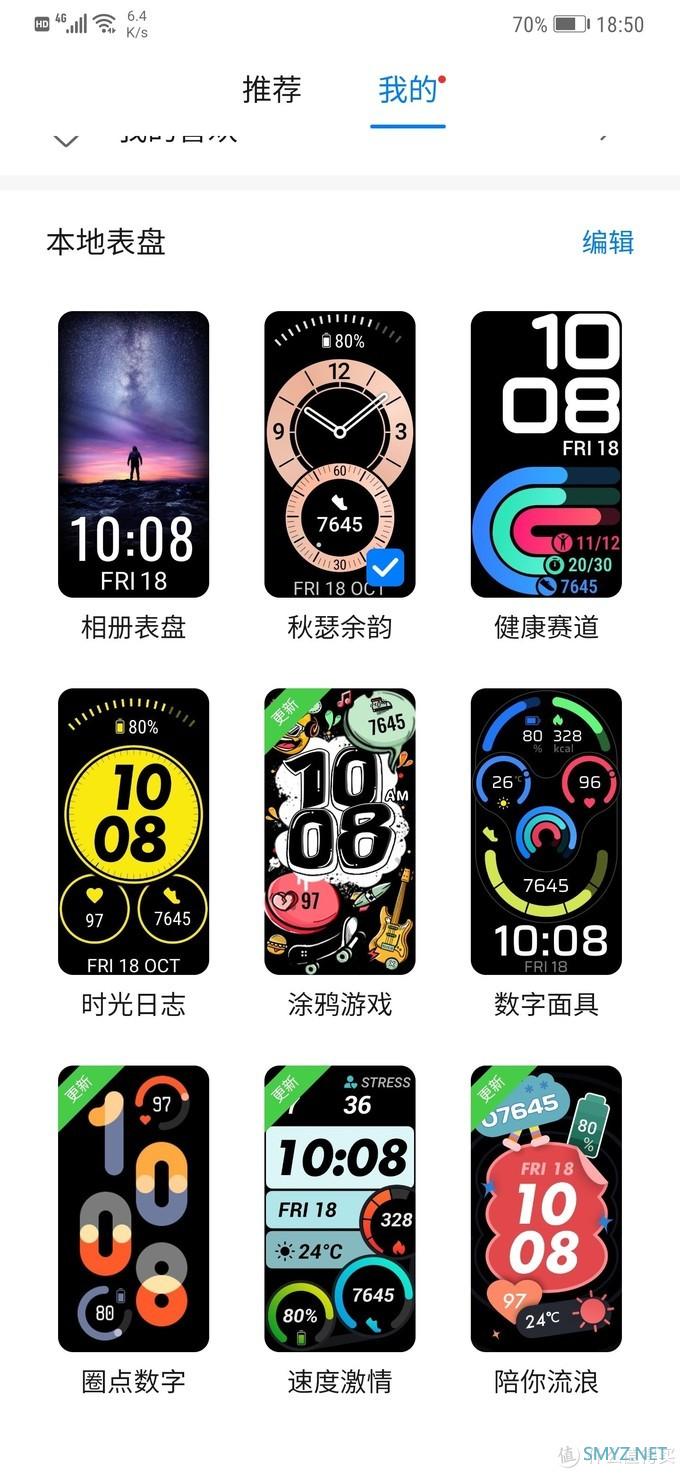Pick the 涂鸦游戏 watch face
680x1473 pixels.
339,831
